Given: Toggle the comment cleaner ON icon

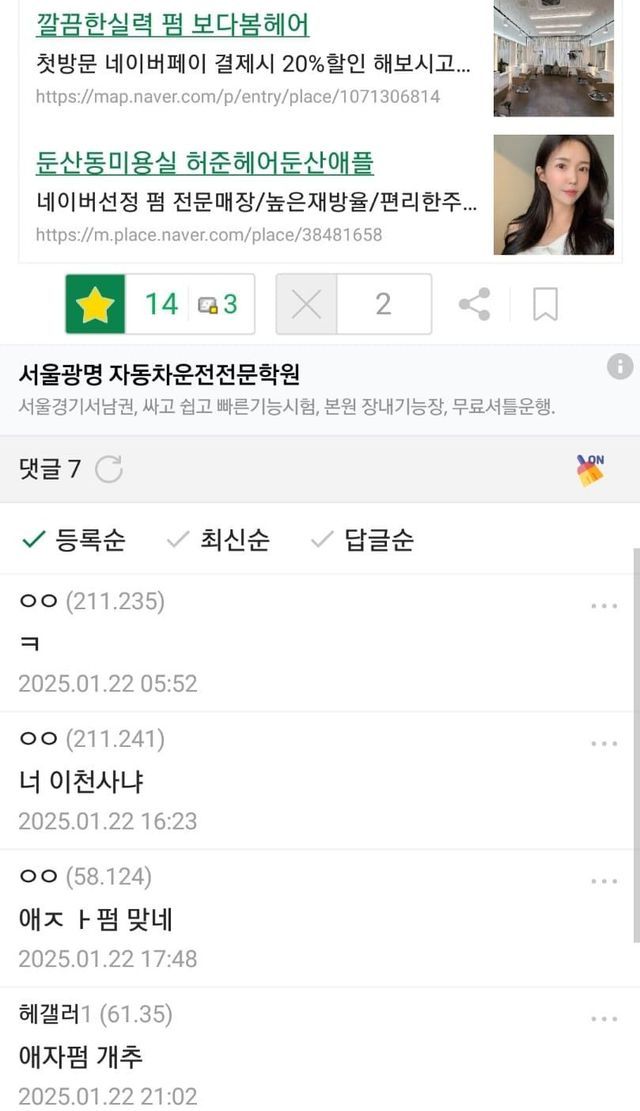Looking at the screenshot, I should [x=590, y=470].
